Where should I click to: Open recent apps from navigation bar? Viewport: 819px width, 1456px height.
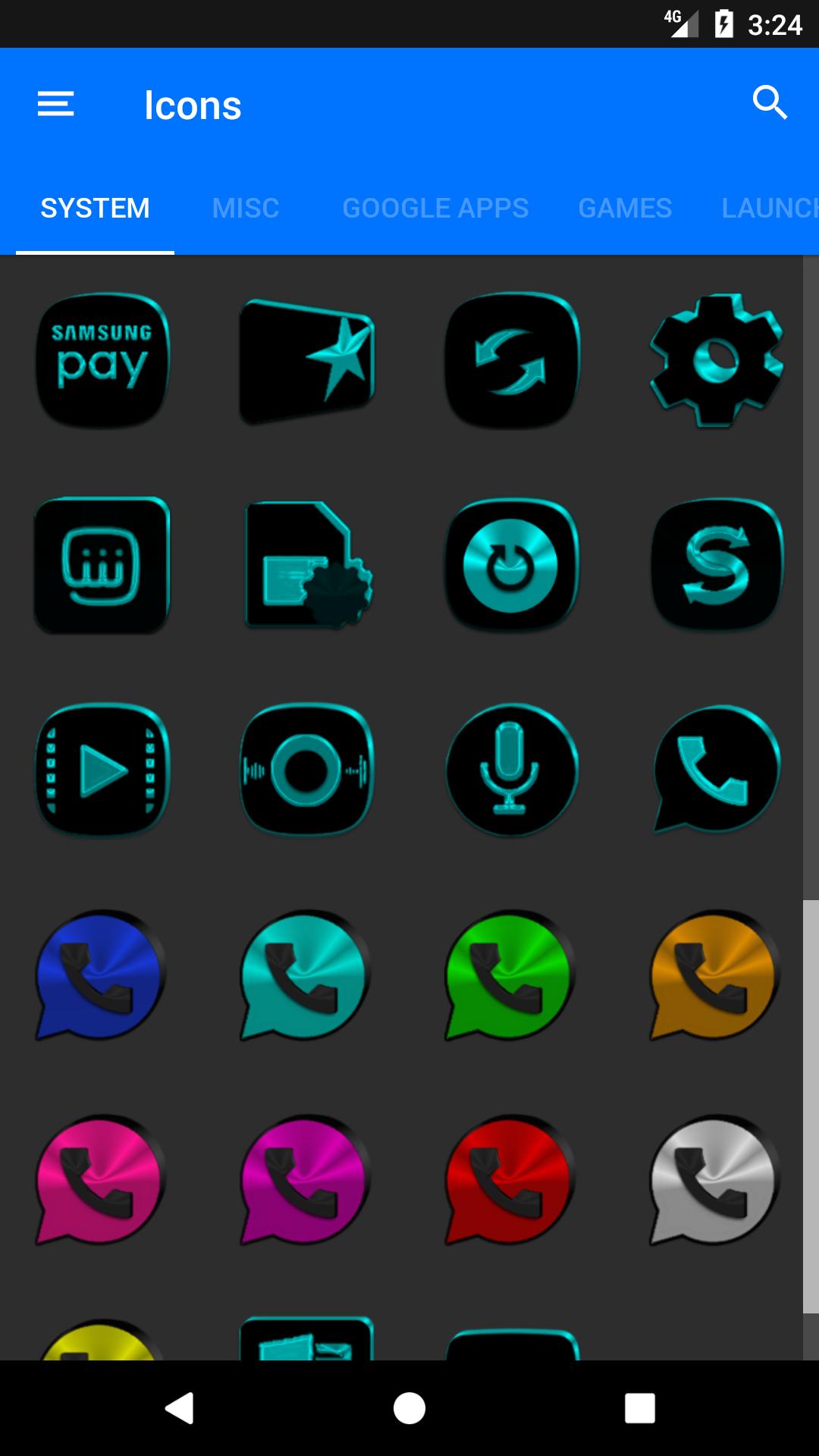pyautogui.click(x=639, y=1408)
